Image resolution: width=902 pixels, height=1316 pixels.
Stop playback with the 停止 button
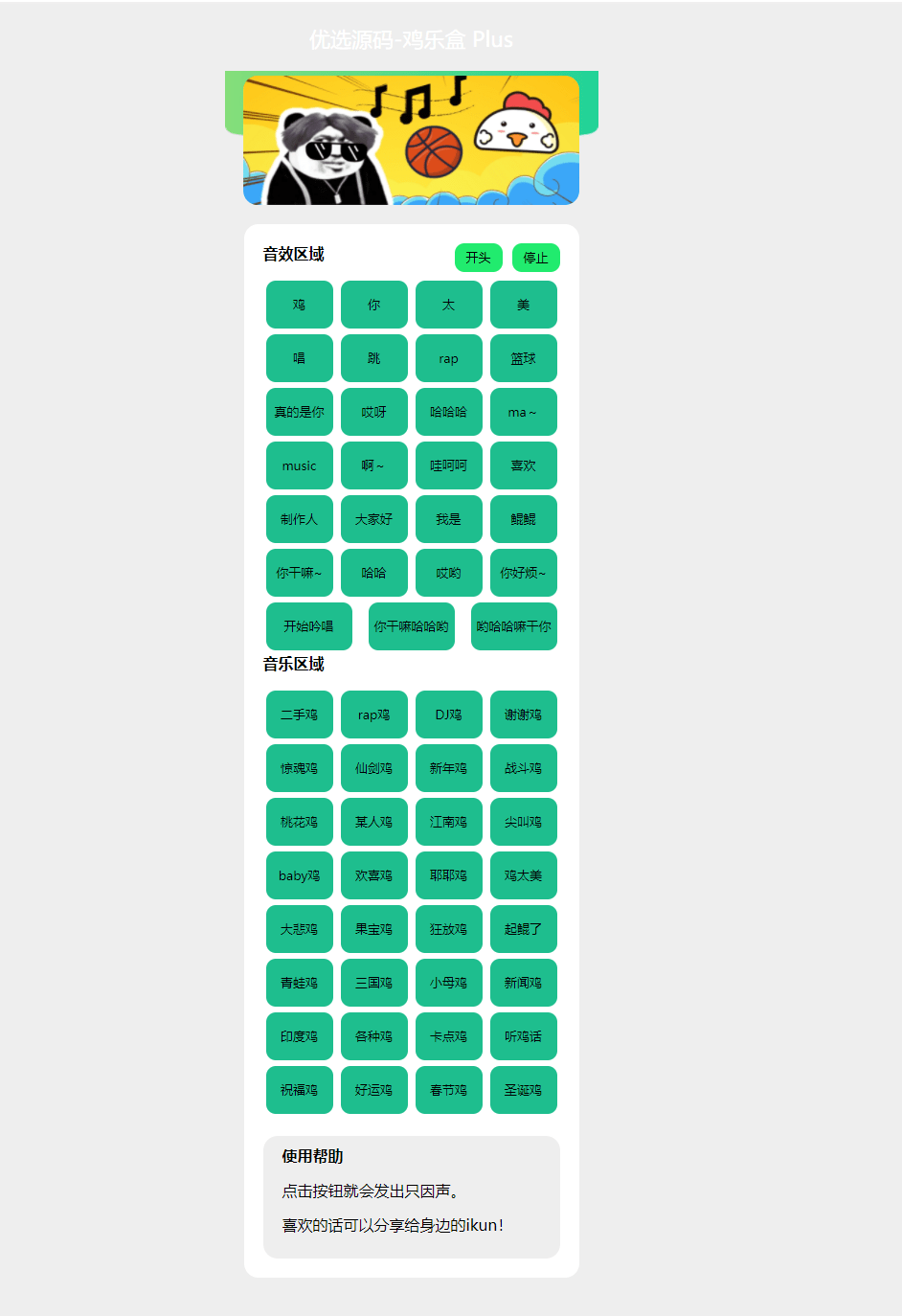pos(535,258)
